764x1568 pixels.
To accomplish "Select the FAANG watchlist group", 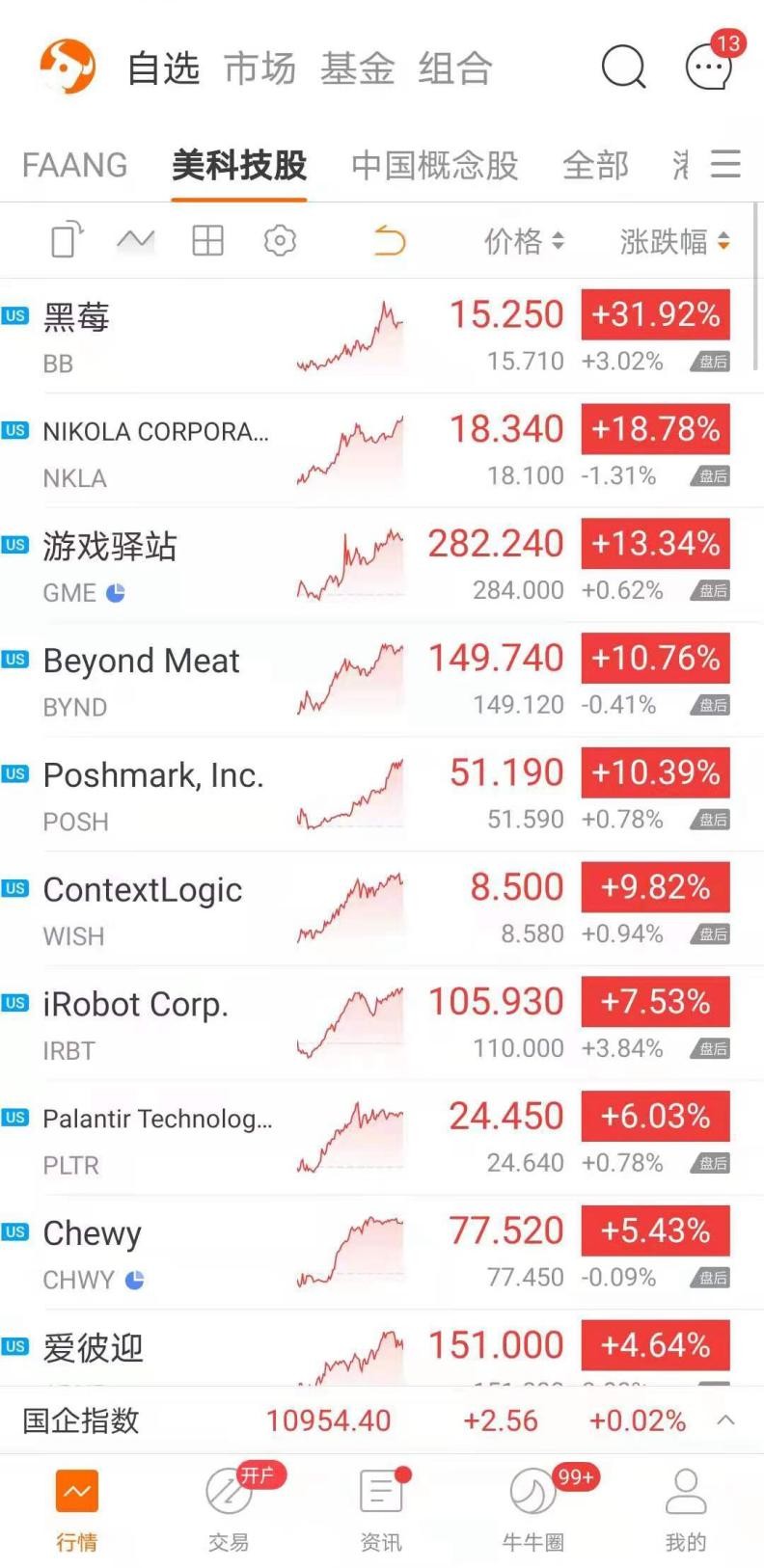I will (x=74, y=165).
